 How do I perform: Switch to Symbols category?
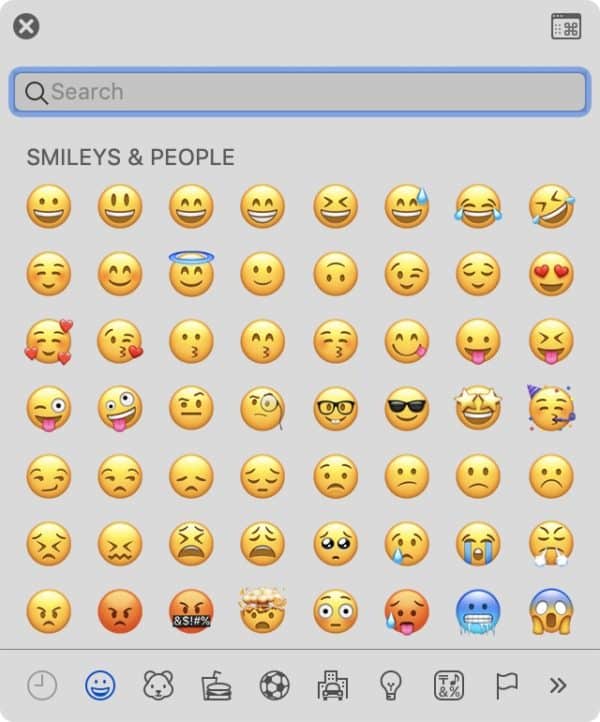448,685
